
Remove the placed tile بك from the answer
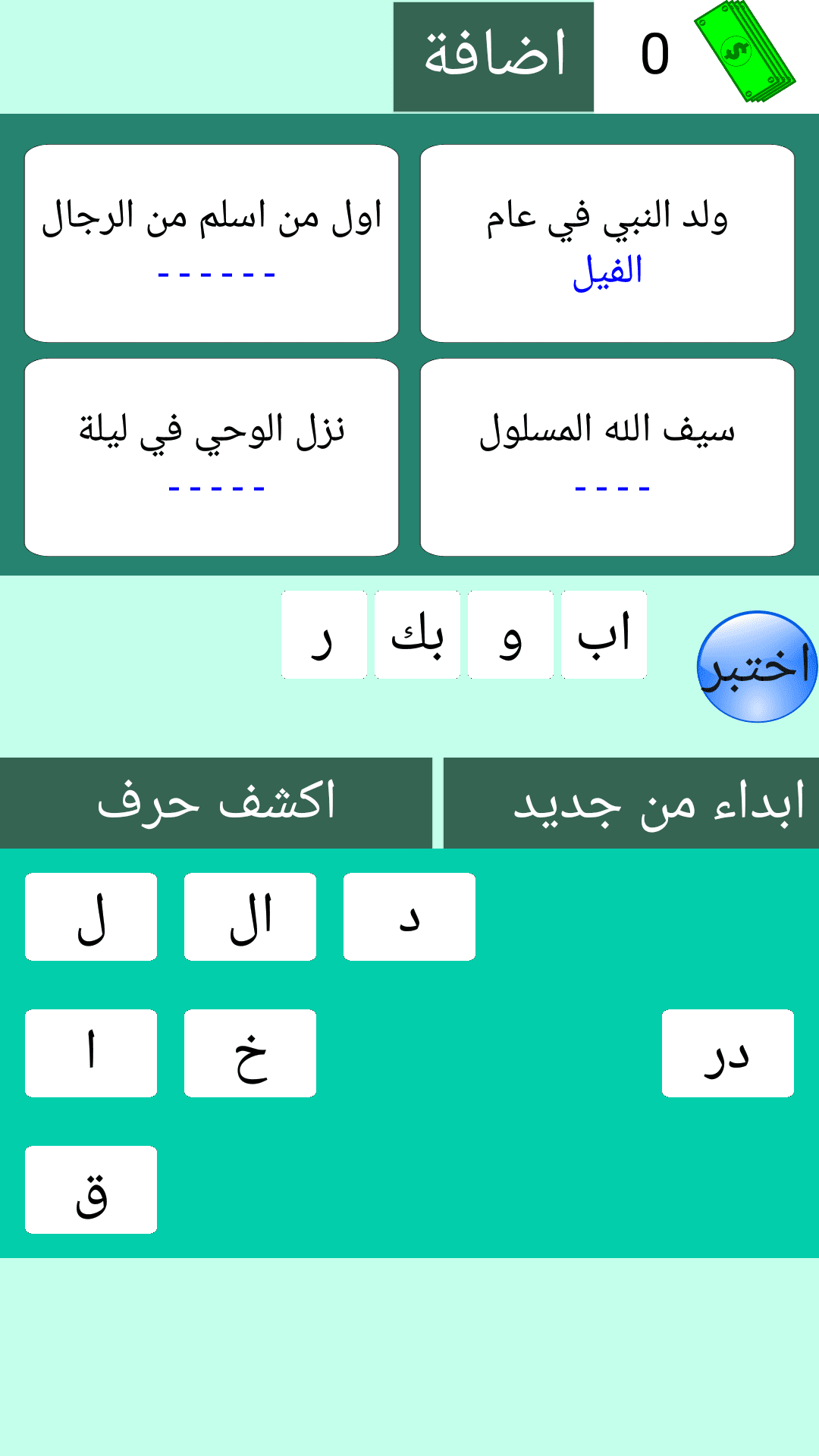pyautogui.click(x=417, y=635)
